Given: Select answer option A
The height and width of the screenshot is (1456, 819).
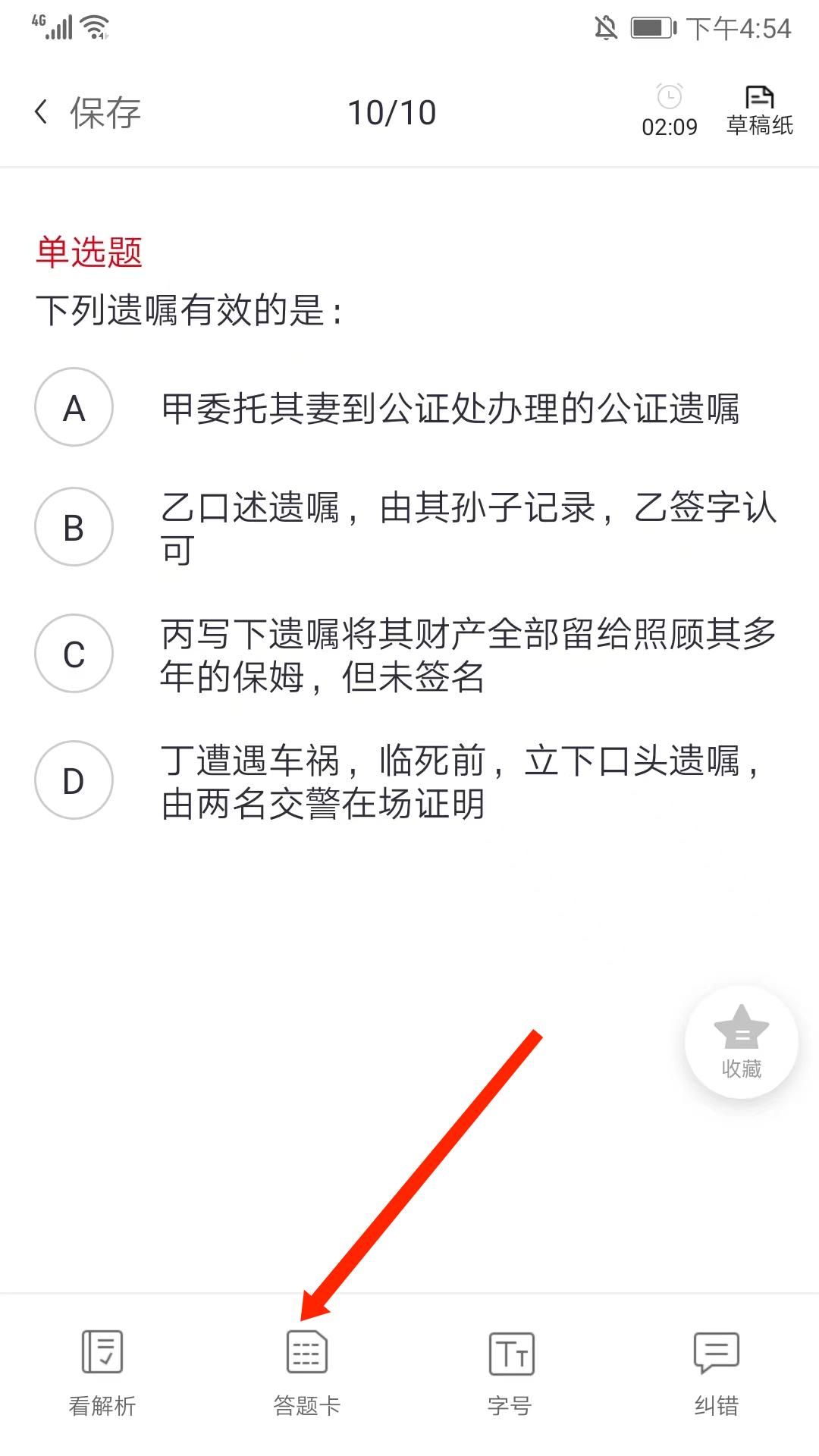Looking at the screenshot, I should pyautogui.click(x=74, y=407).
